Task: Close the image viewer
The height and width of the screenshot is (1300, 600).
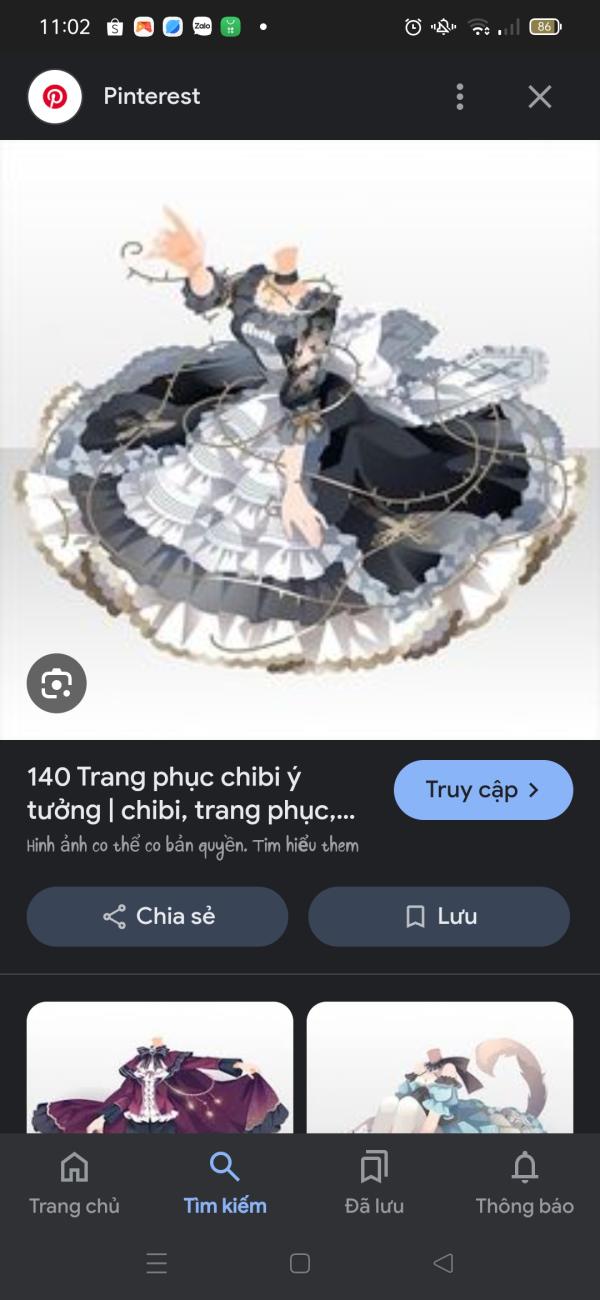Action: (540, 97)
